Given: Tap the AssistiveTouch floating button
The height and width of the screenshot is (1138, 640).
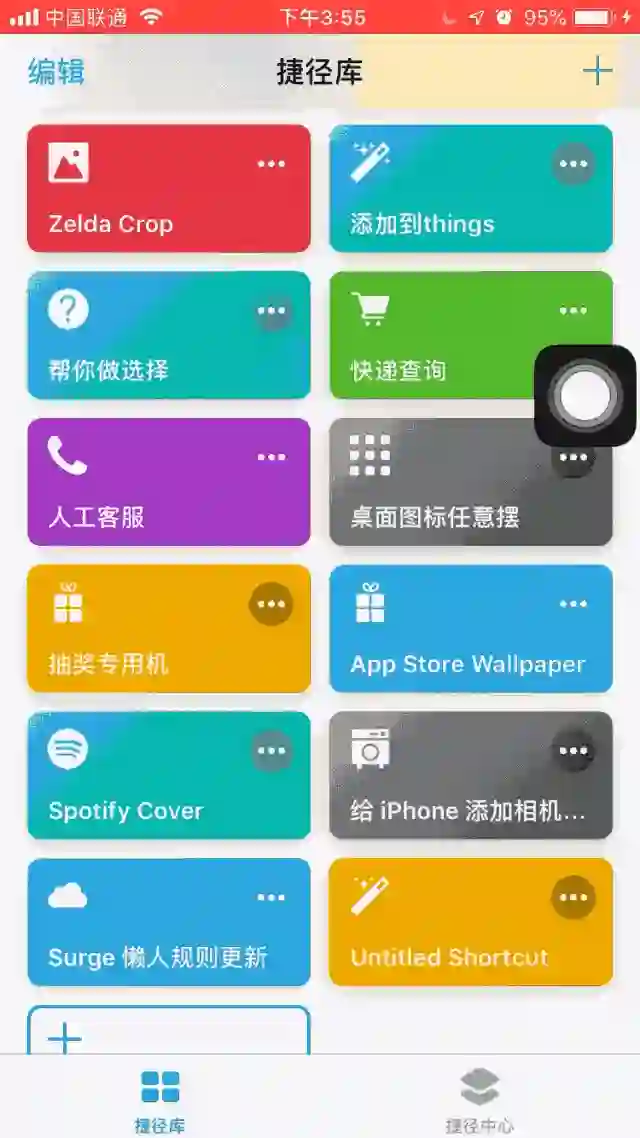Looking at the screenshot, I should tap(585, 396).
